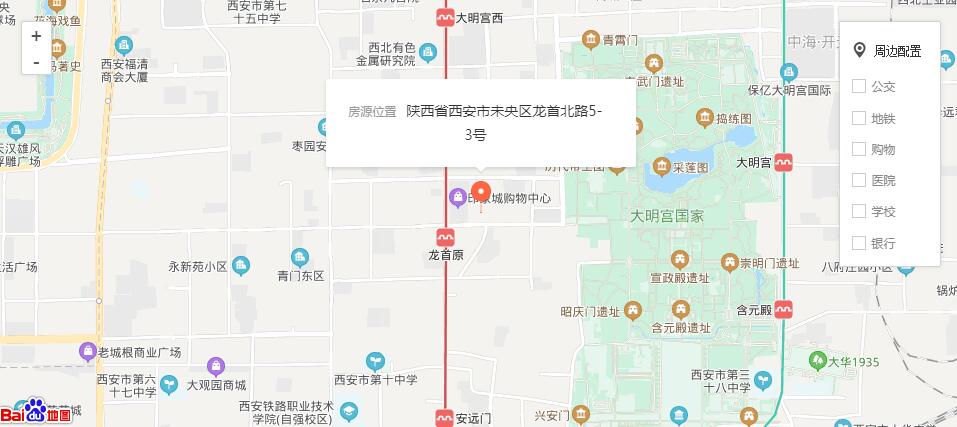
Task: Zoom in on the map
Action: [x=37, y=36]
